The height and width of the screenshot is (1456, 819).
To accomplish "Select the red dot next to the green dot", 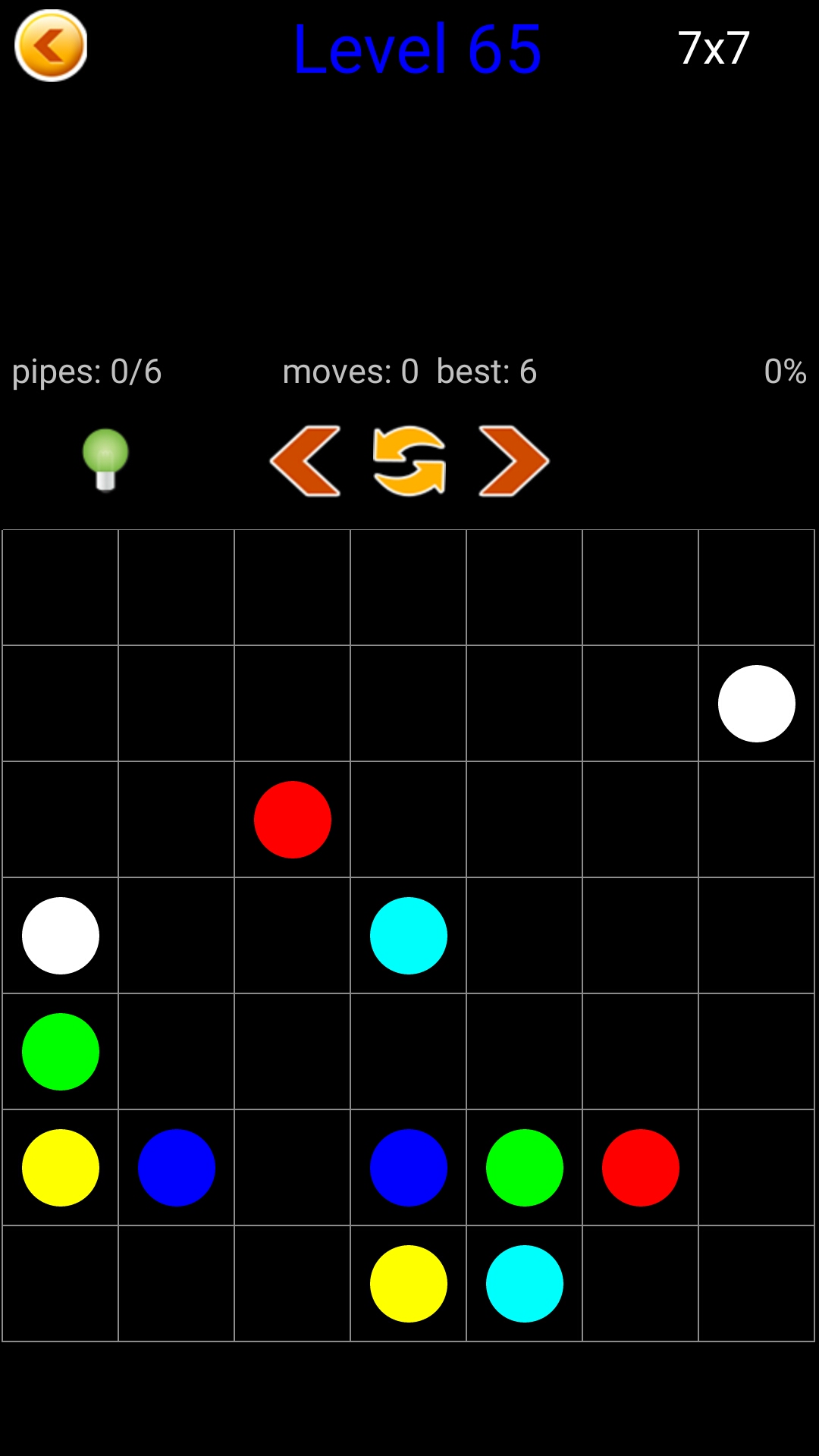I will tap(641, 1168).
